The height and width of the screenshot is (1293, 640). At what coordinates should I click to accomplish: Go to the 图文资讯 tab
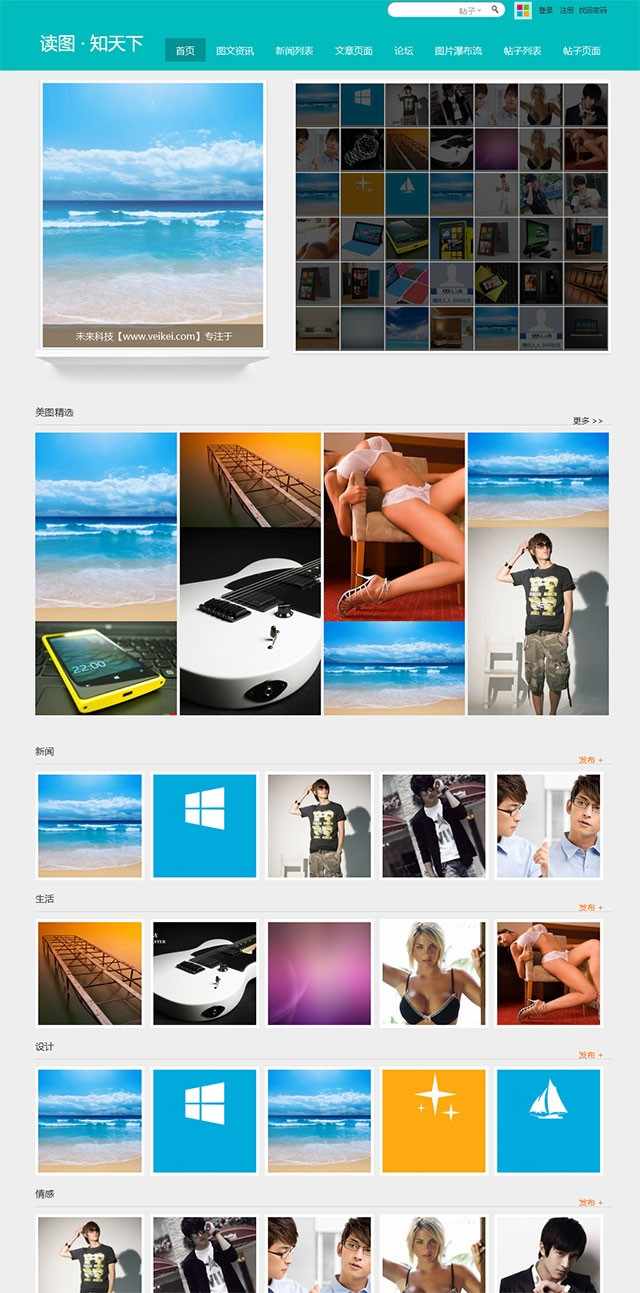(x=235, y=50)
